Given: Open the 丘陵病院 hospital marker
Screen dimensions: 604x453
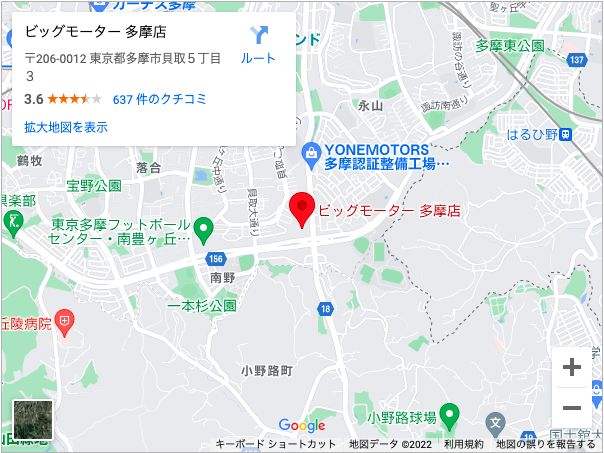Looking at the screenshot, I should click(x=65, y=322).
